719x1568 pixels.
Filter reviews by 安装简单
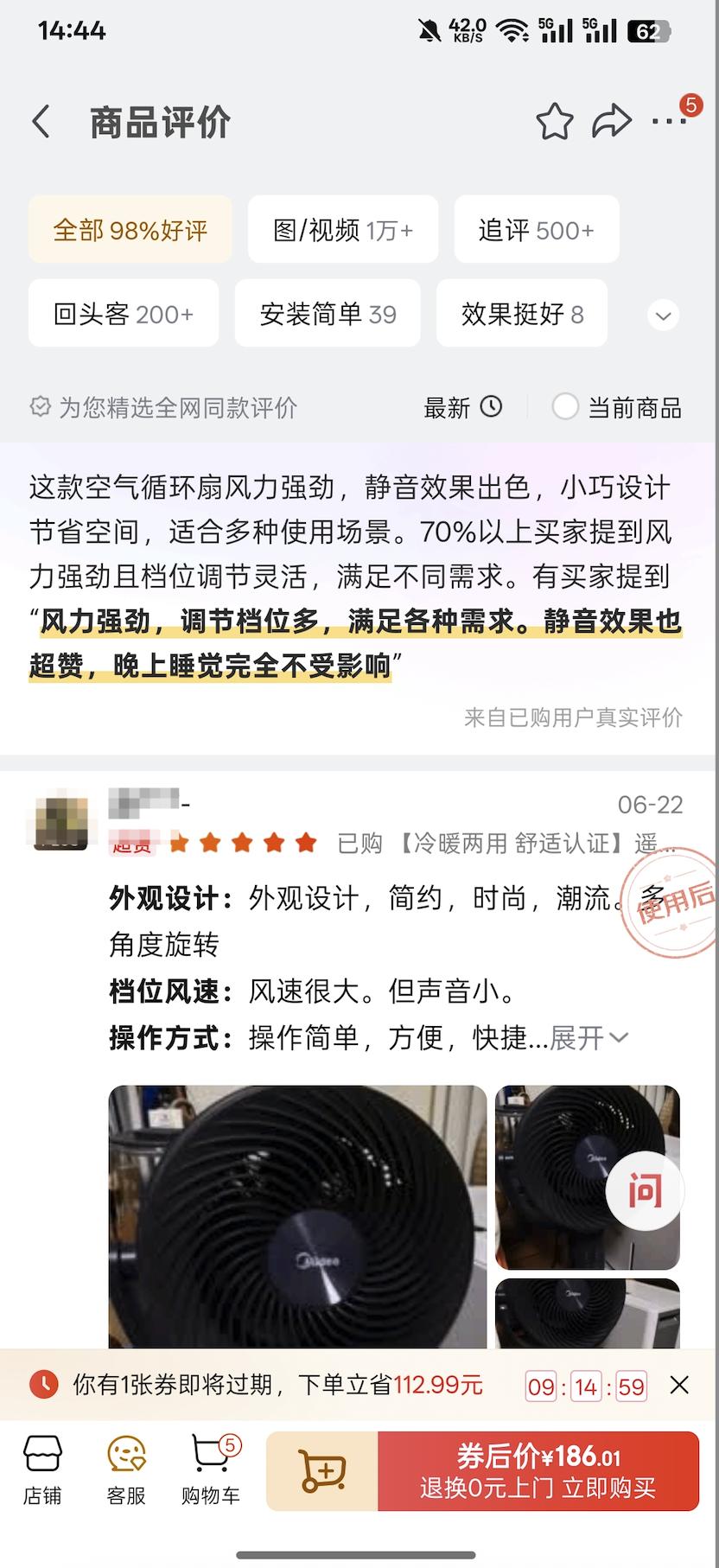pos(328,314)
